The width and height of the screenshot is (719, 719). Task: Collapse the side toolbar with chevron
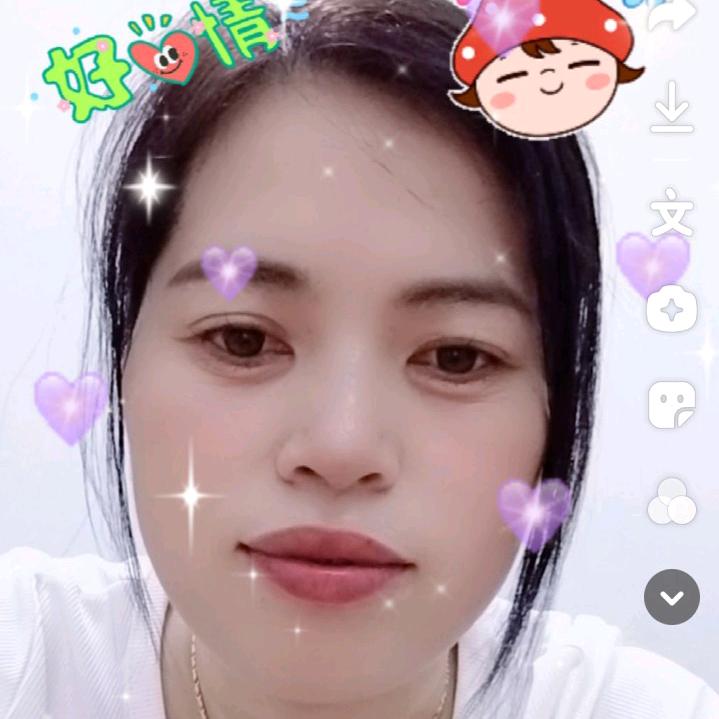pyautogui.click(x=672, y=597)
